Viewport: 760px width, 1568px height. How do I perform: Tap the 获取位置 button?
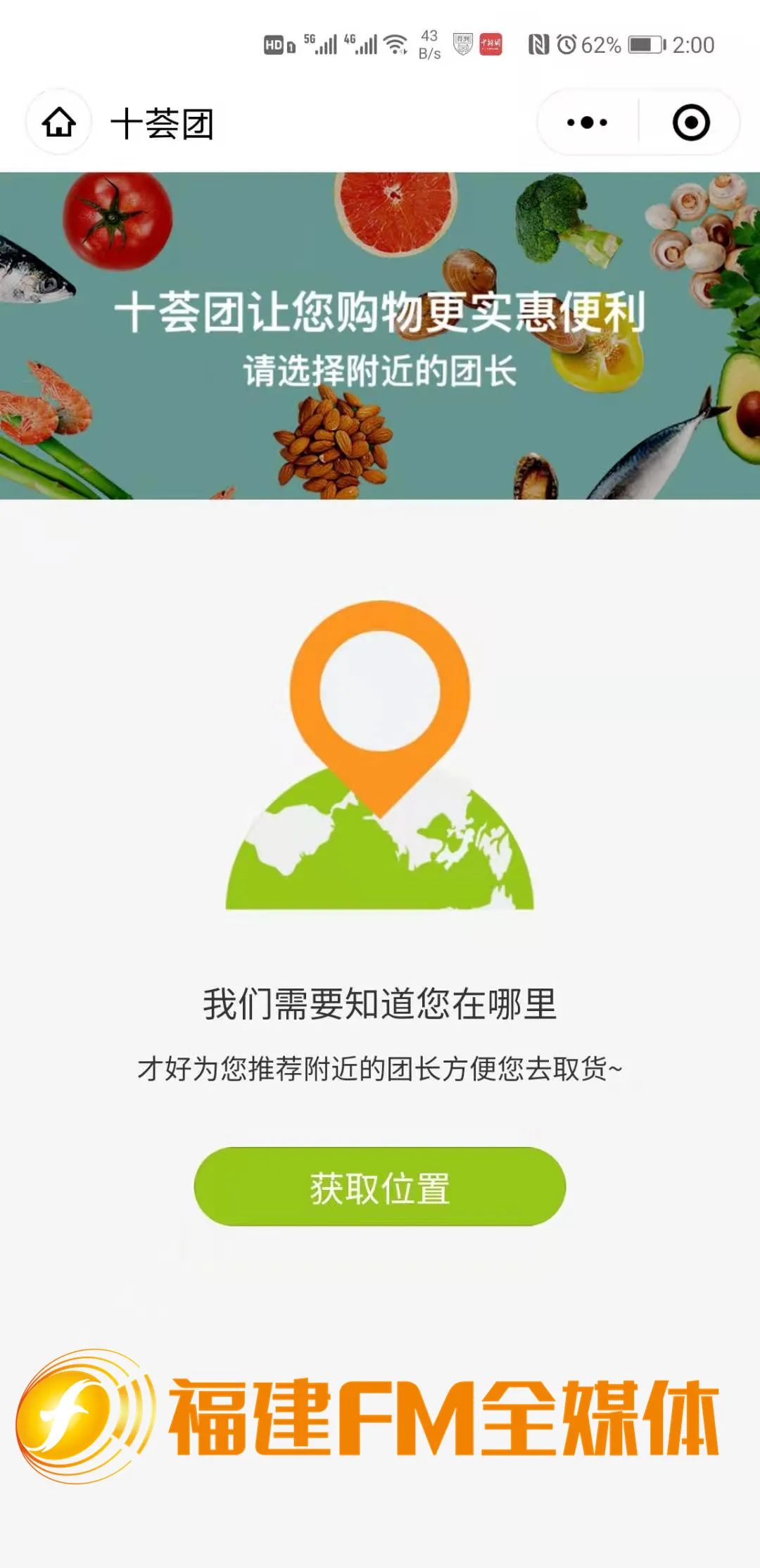[x=380, y=1187]
